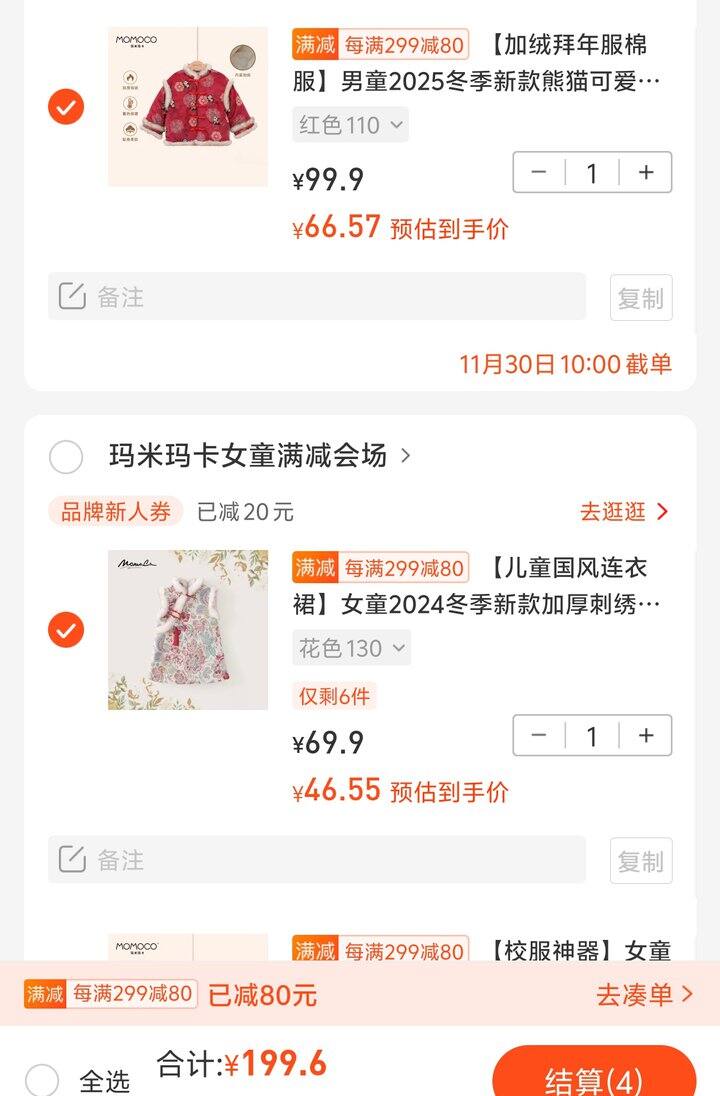Open the 花色 130 variant dropdown
This screenshot has height=1096, width=720.
click(351, 648)
